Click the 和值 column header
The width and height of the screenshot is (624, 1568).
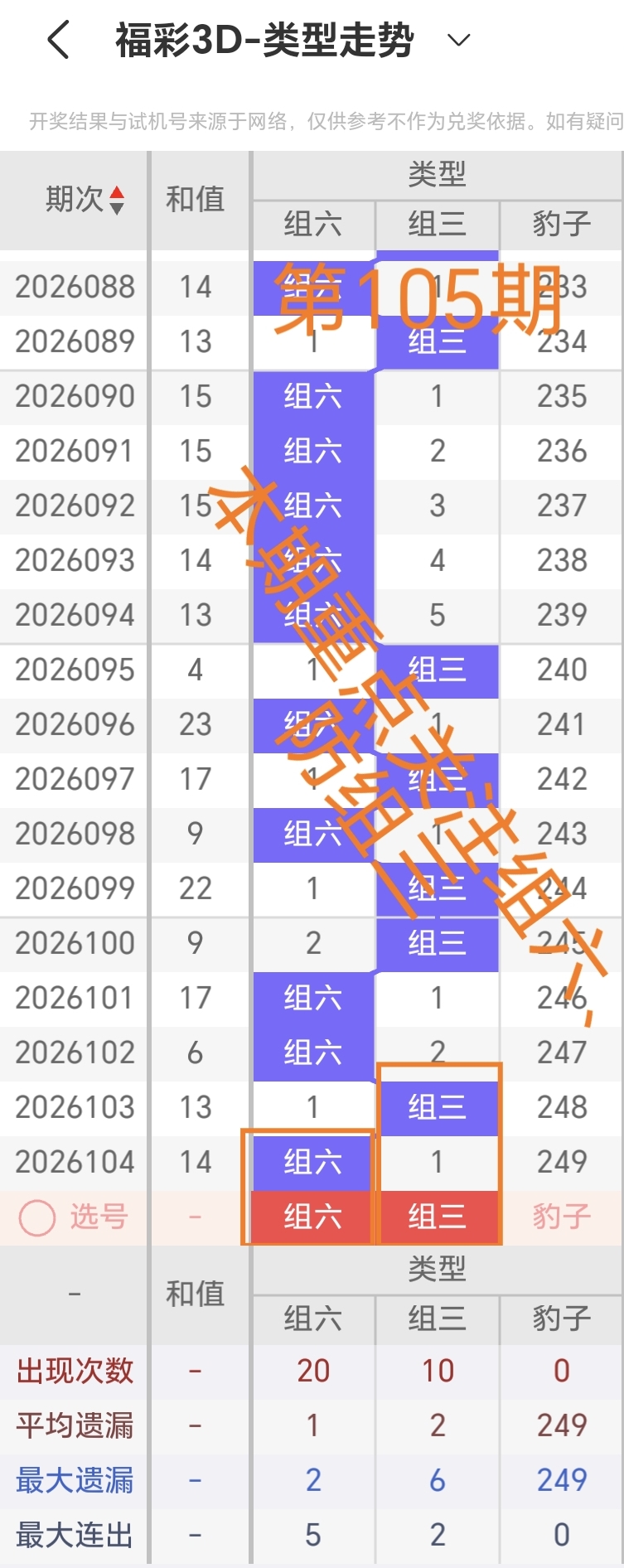pos(197,201)
